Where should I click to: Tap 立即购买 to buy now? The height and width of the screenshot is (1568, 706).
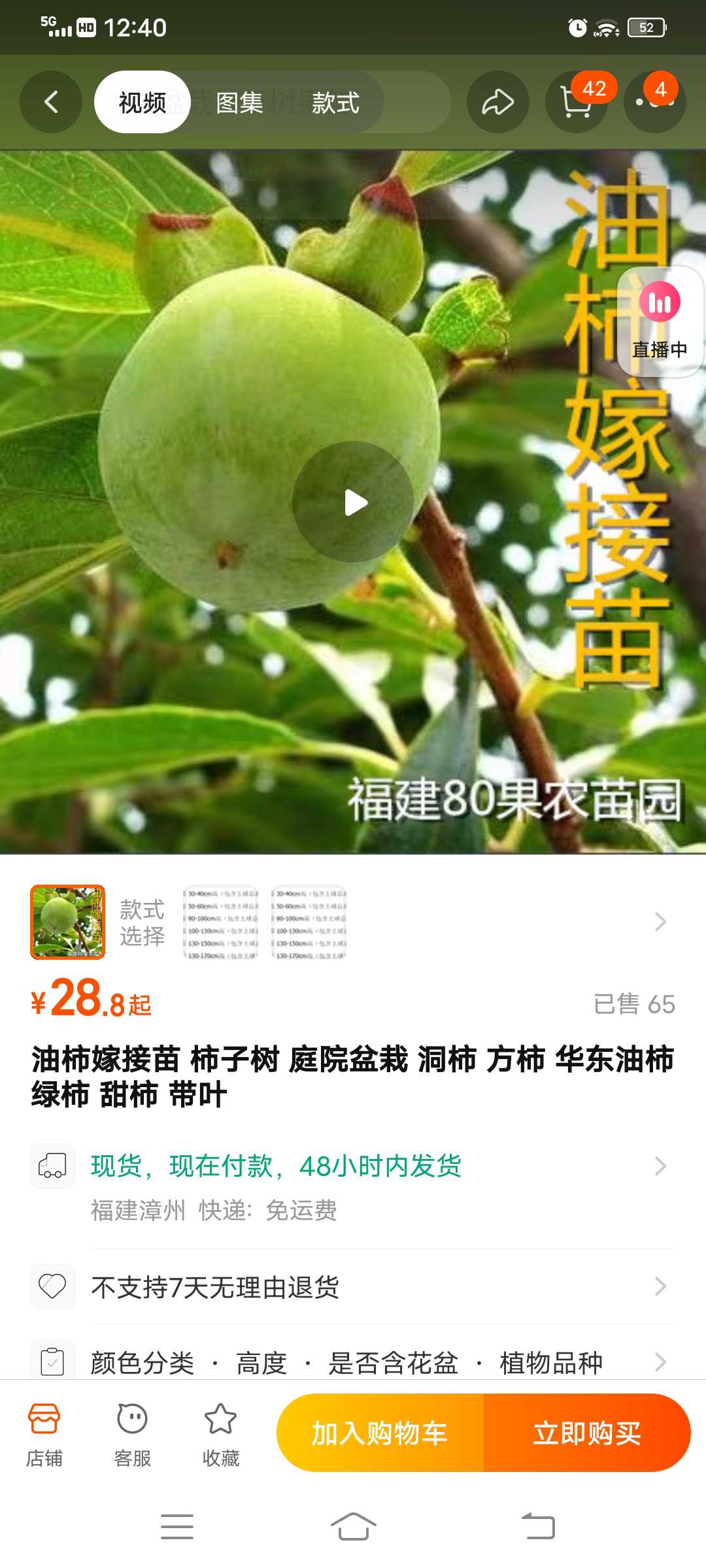coord(587,1433)
